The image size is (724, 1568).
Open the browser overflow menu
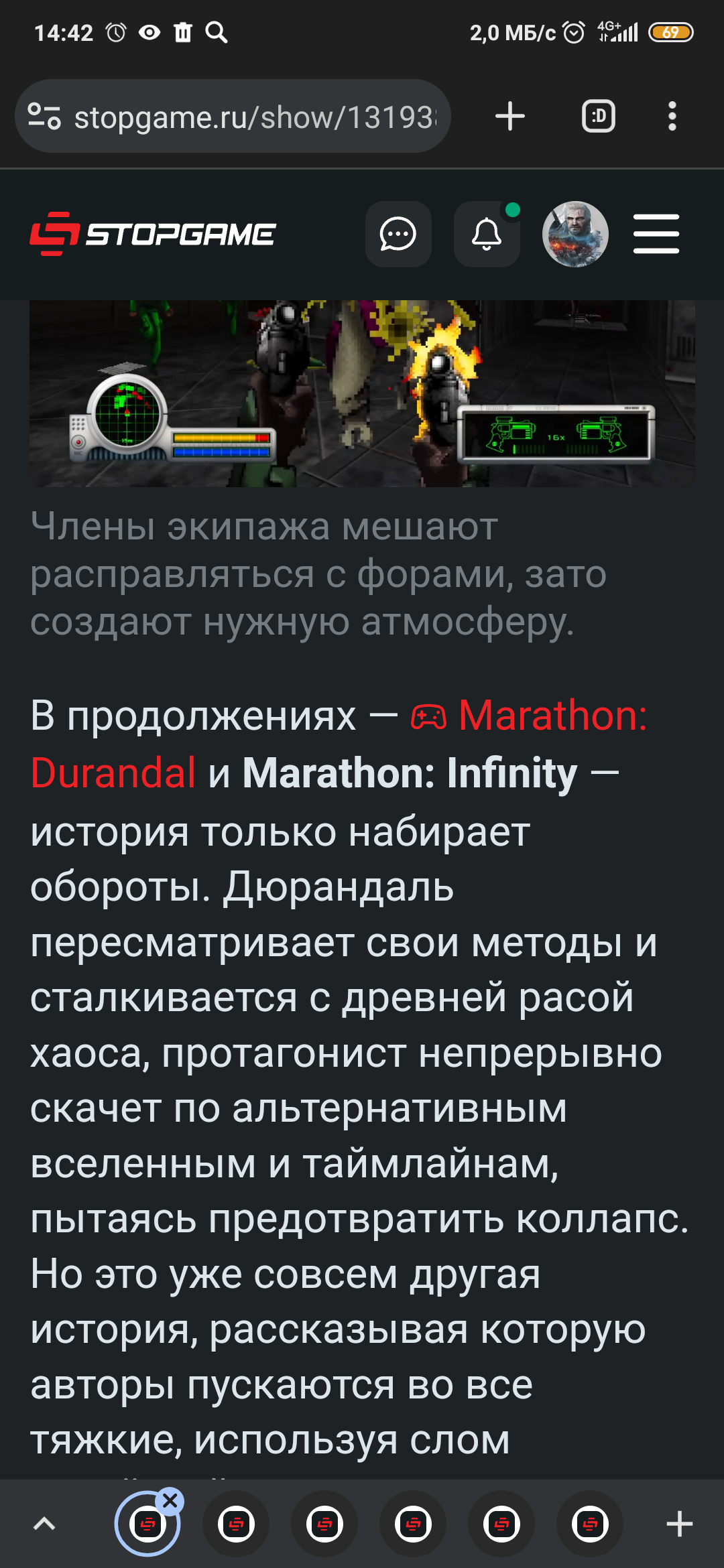(x=672, y=117)
